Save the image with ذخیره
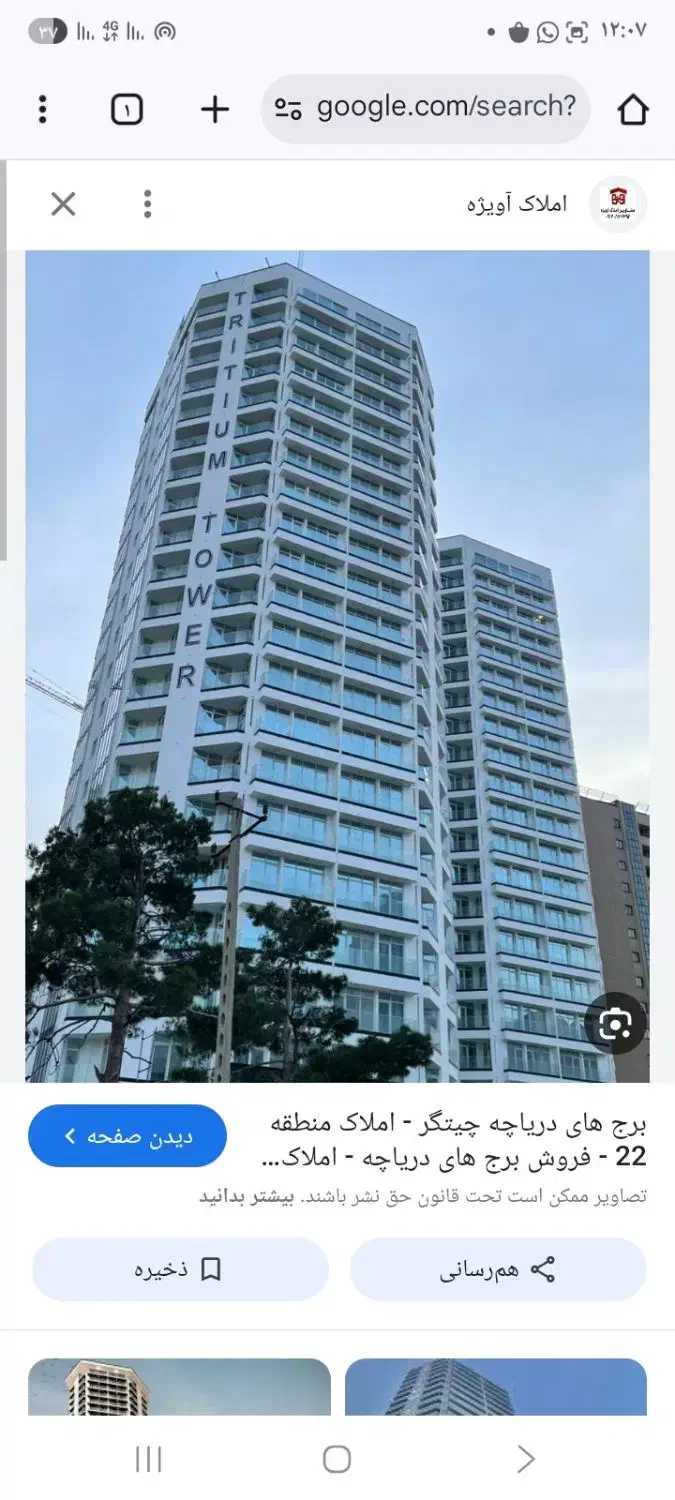Viewport: 675px width, 1500px height. (180, 1270)
